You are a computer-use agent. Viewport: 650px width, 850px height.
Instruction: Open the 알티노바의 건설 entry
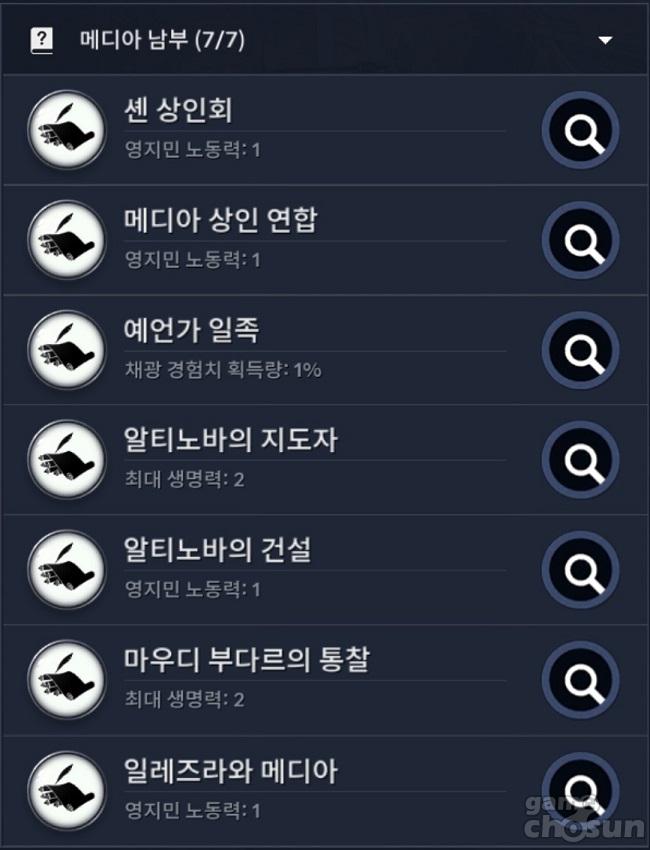click(x=300, y=570)
